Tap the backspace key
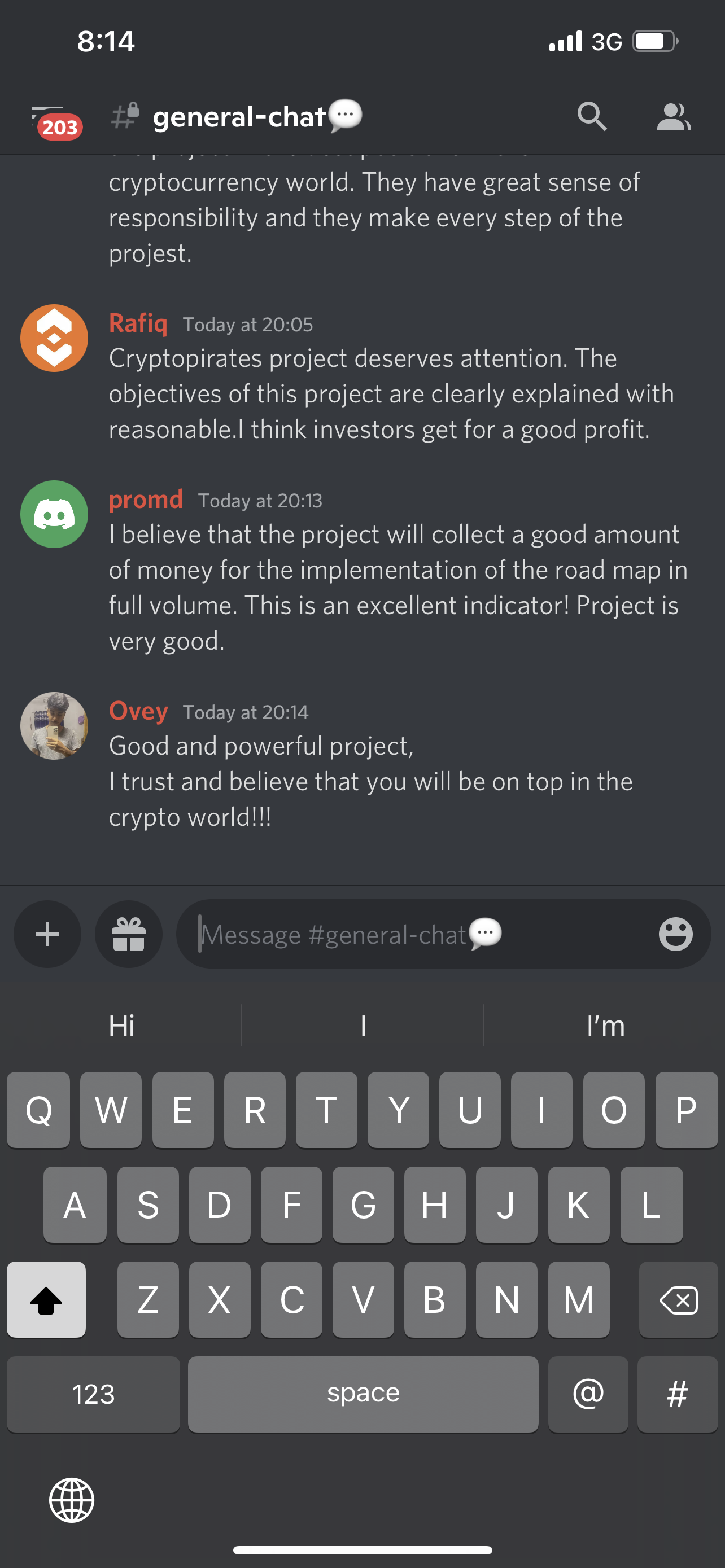 tap(678, 1300)
